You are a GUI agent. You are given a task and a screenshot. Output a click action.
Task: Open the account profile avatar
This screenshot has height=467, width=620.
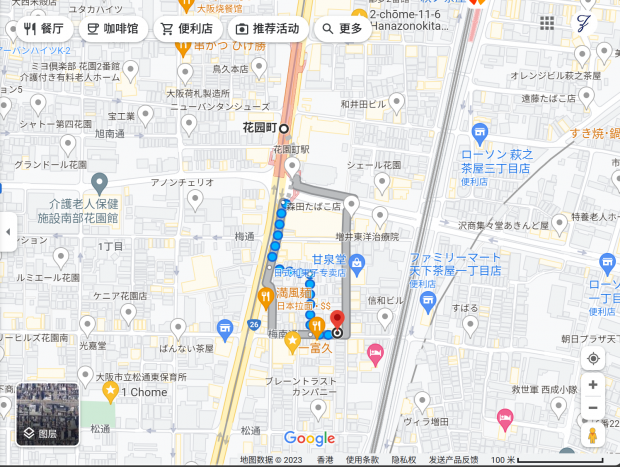(583, 22)
